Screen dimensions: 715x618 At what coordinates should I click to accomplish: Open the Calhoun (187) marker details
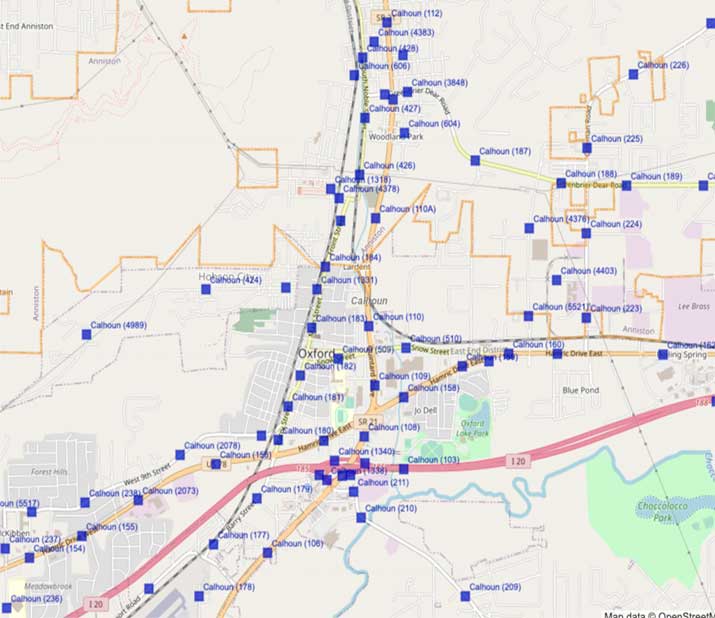click(x=475, y=160)
